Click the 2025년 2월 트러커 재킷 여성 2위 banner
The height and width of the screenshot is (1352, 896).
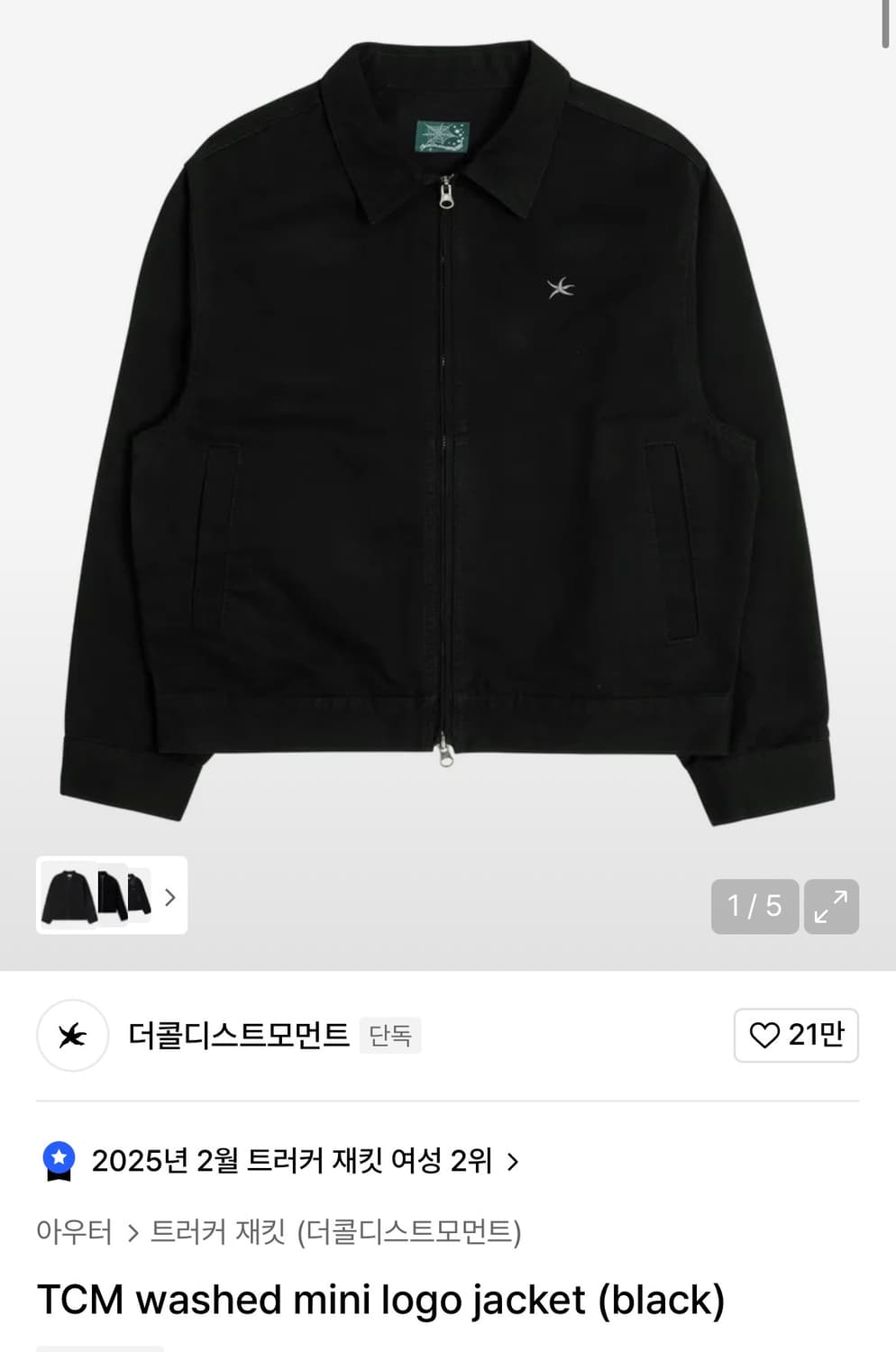[x=290, y=1163]
